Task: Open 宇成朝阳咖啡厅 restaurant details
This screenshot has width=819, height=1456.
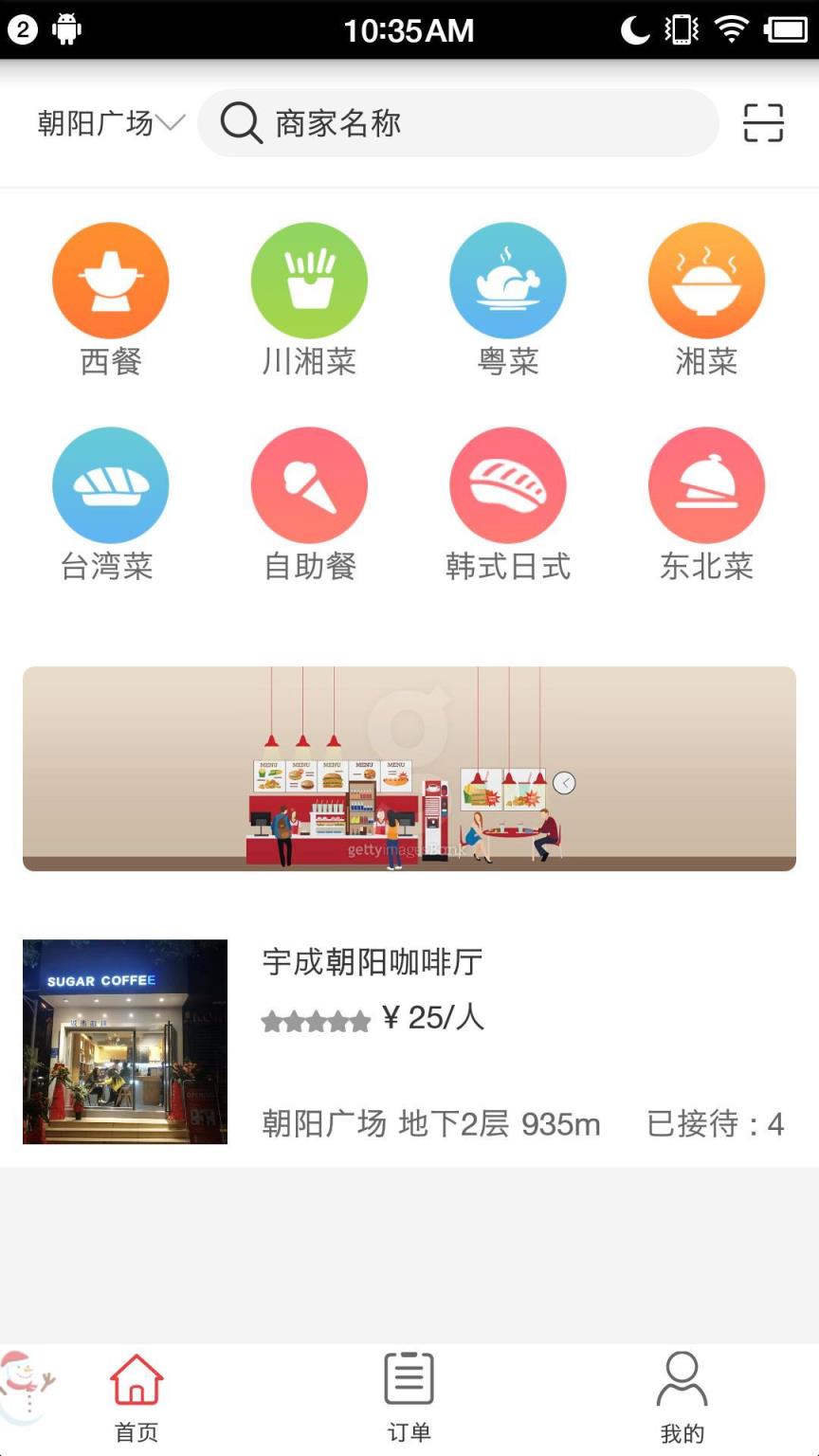Action: [372, 961]
